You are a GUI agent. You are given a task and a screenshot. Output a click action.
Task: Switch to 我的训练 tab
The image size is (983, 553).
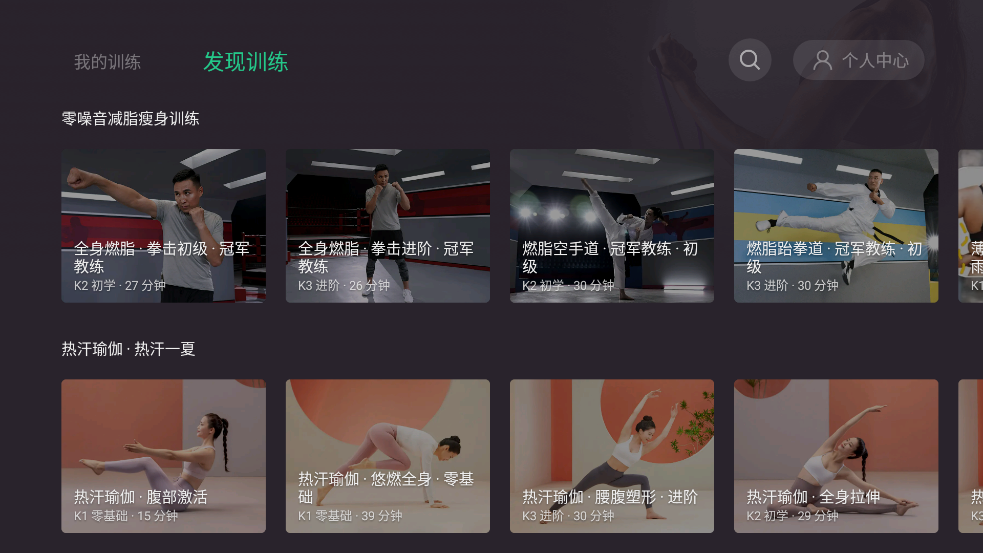(x=107, y=62)
